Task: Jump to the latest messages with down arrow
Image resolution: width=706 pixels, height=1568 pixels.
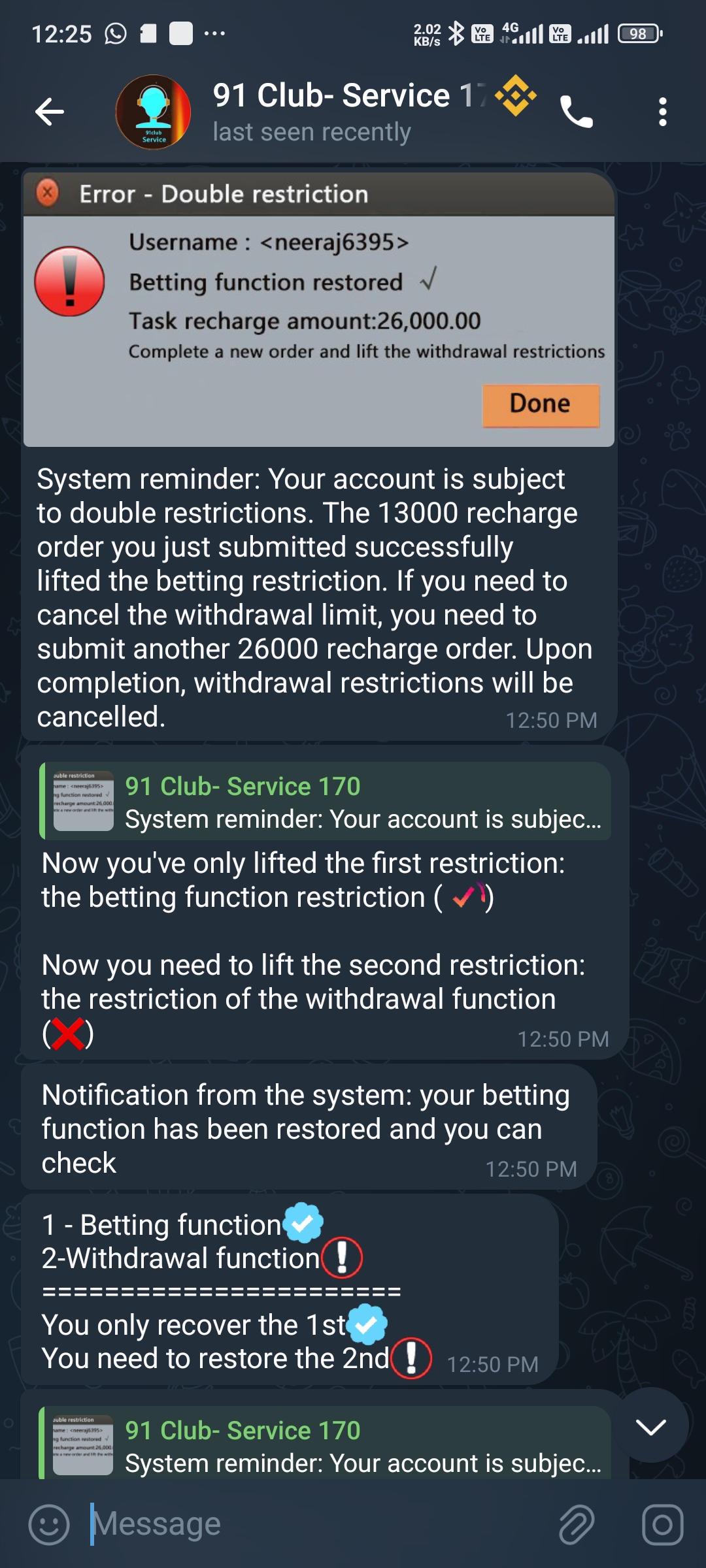Action: (x=650, y=1426)
